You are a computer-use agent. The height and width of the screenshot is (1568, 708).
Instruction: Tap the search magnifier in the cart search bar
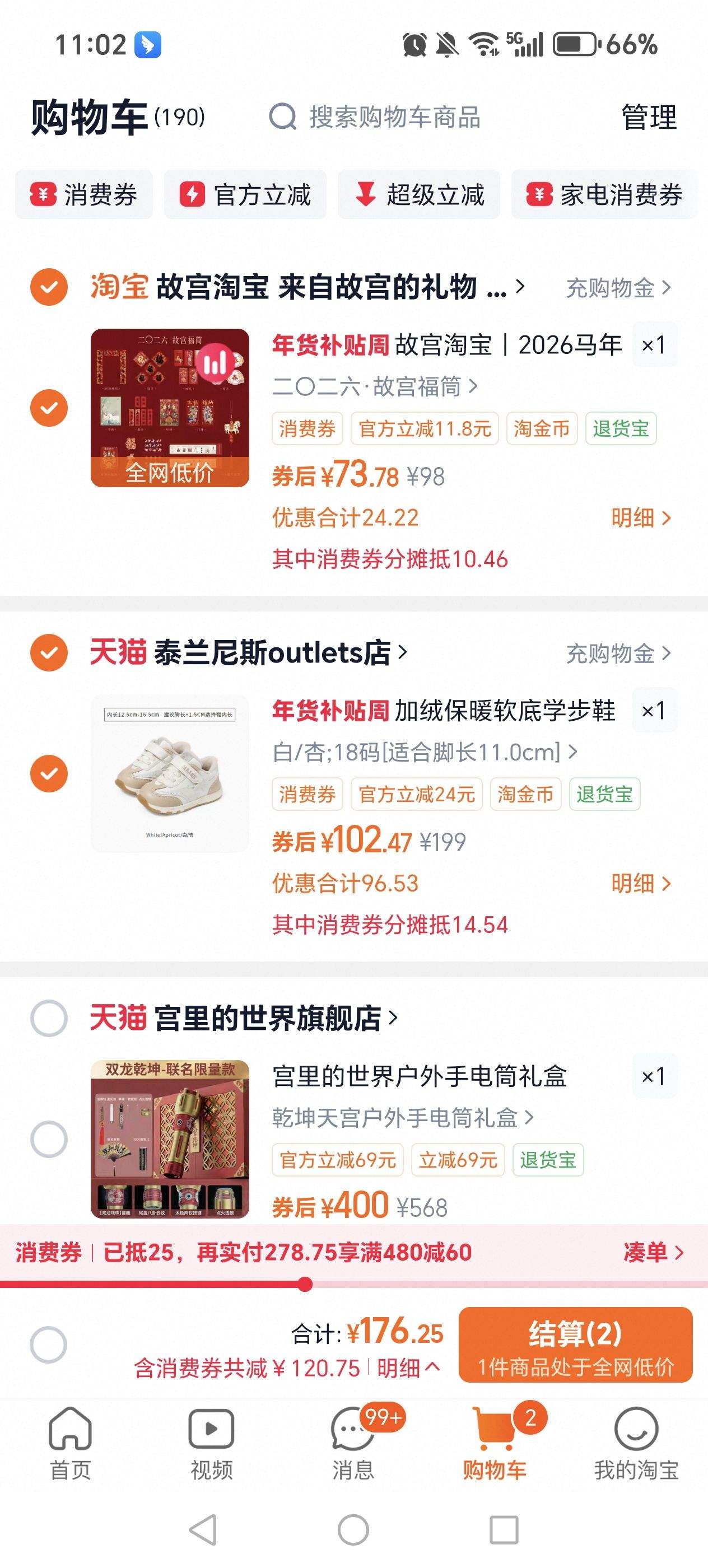pos(282,119)
